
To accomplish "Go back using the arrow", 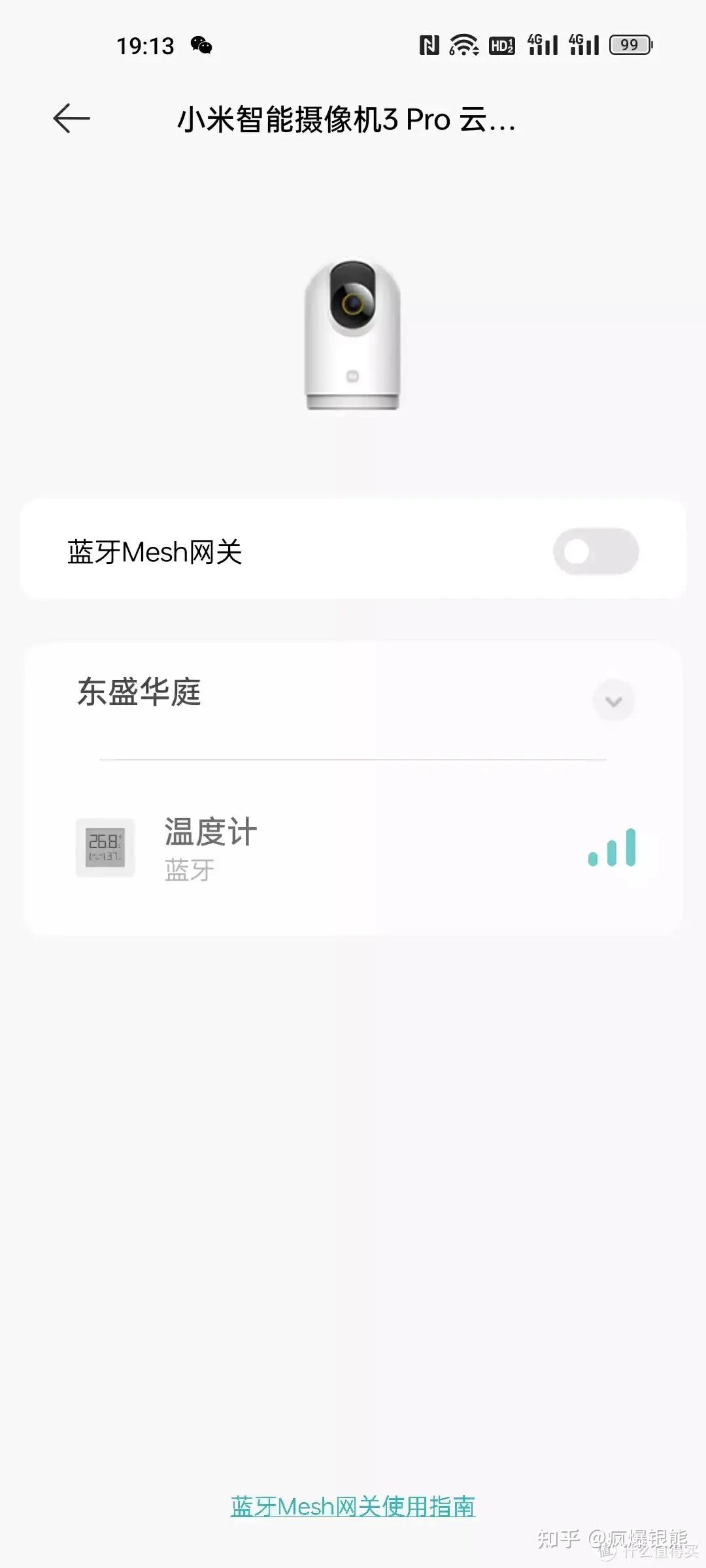I will click(x=71, y=119).
